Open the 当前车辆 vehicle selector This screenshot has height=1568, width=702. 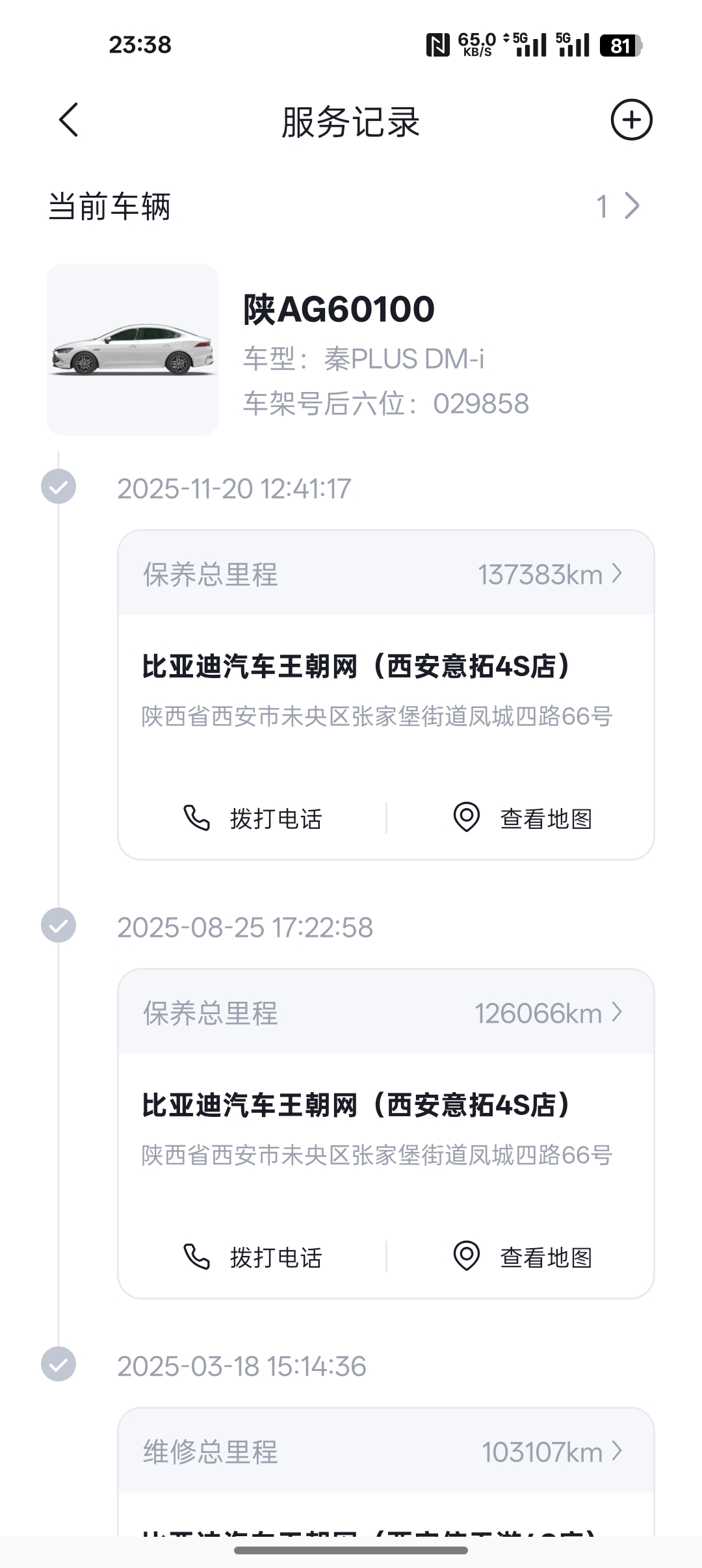(617, 207)
